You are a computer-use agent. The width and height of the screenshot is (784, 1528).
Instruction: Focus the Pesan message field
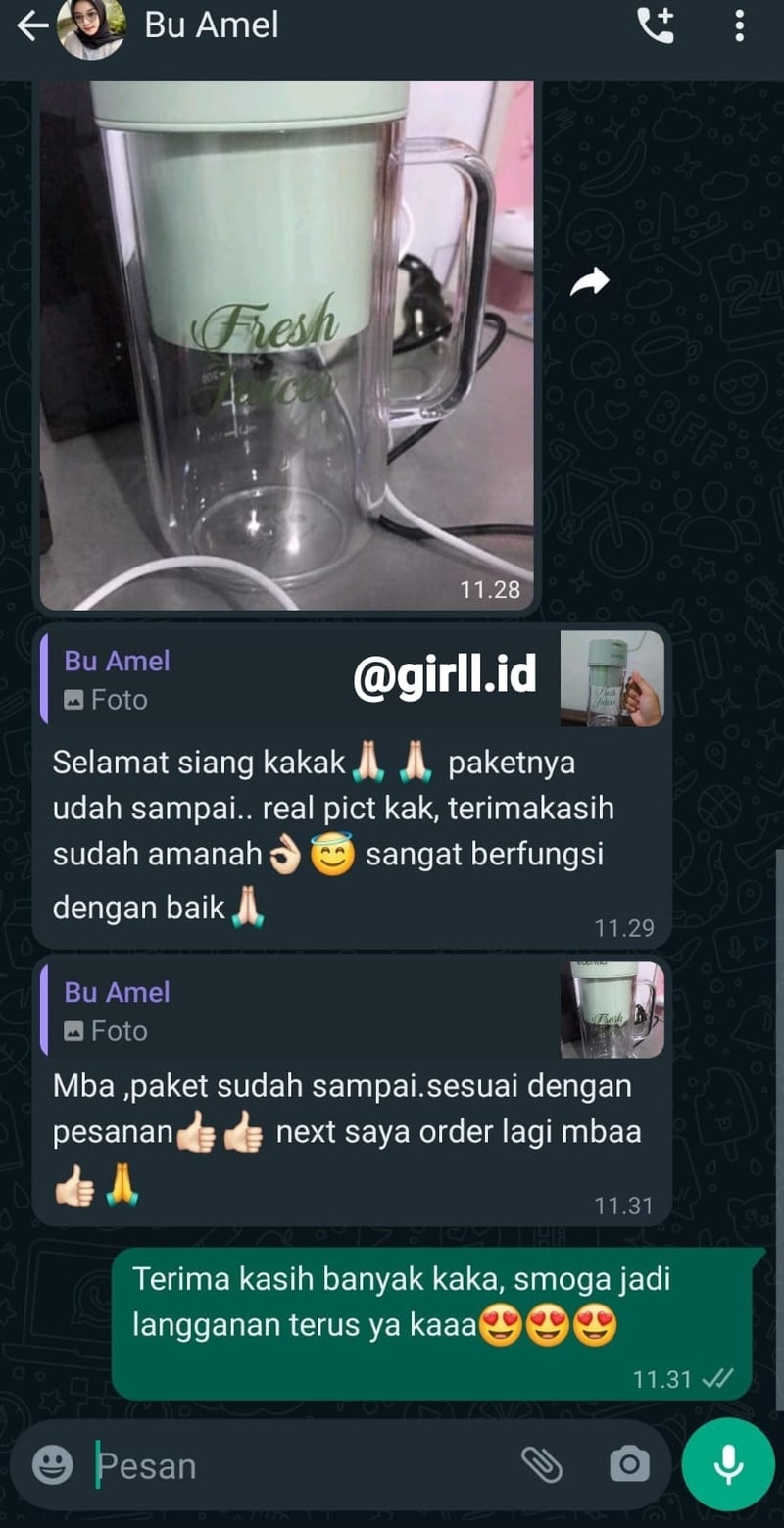(294, 1465)
